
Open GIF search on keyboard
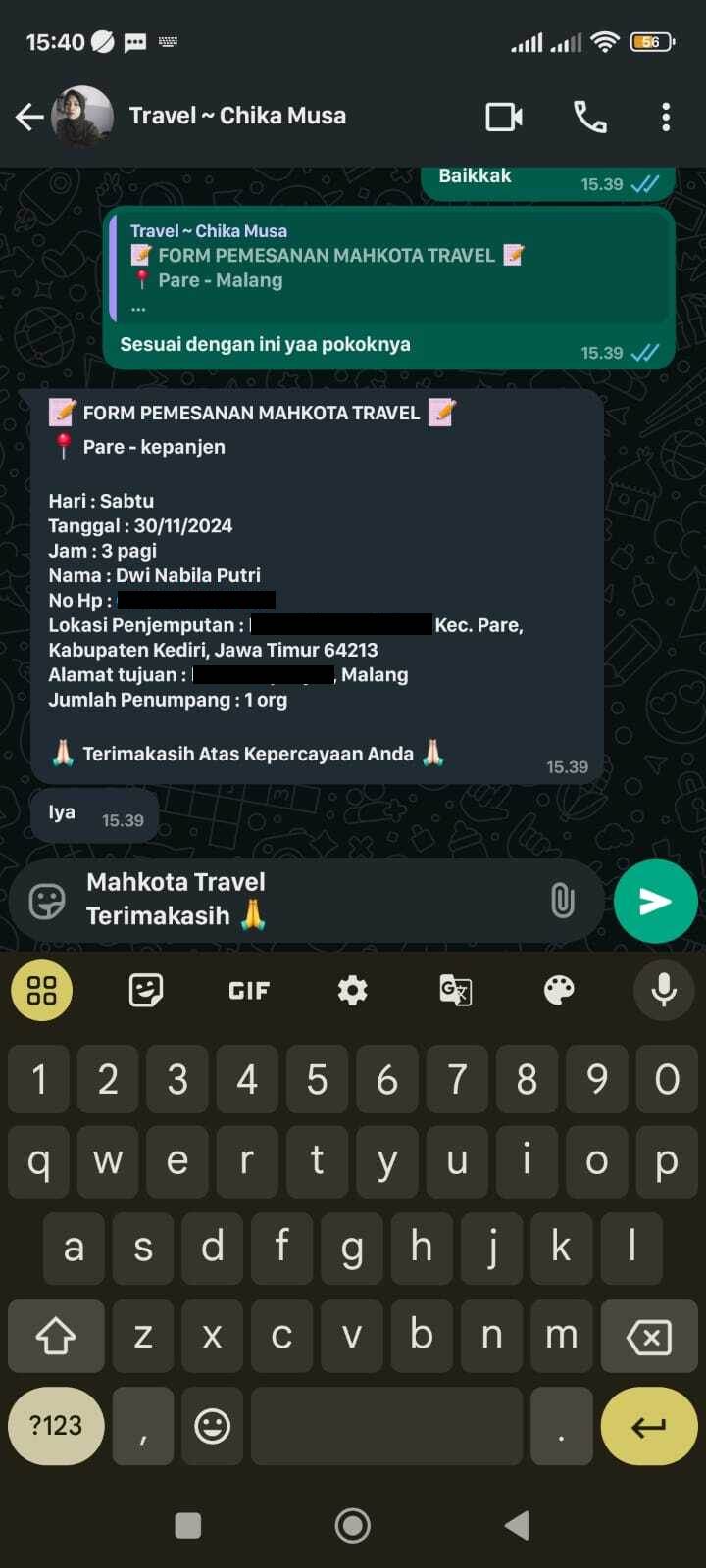tap(249, 991)
